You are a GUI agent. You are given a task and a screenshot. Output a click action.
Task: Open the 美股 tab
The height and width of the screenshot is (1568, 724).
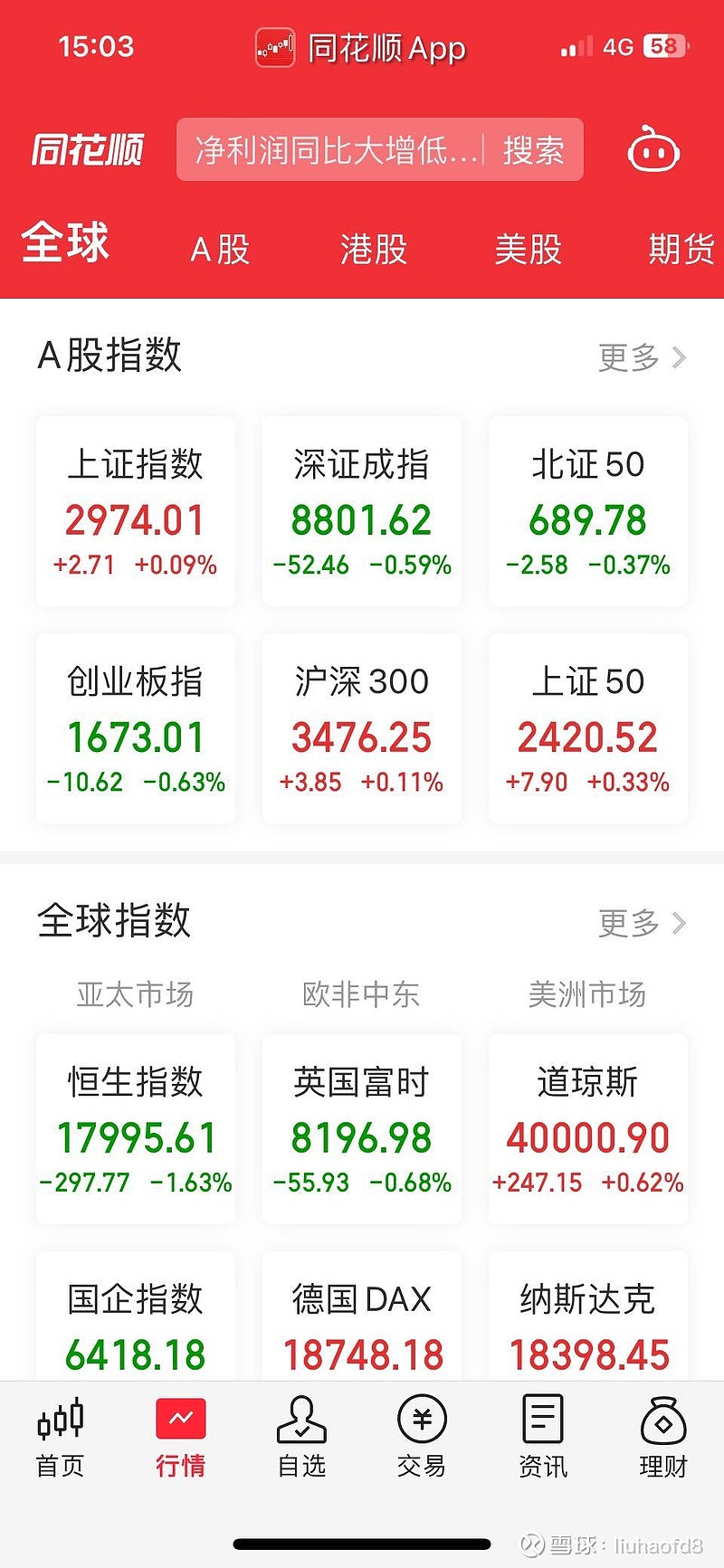coord(530,248)
